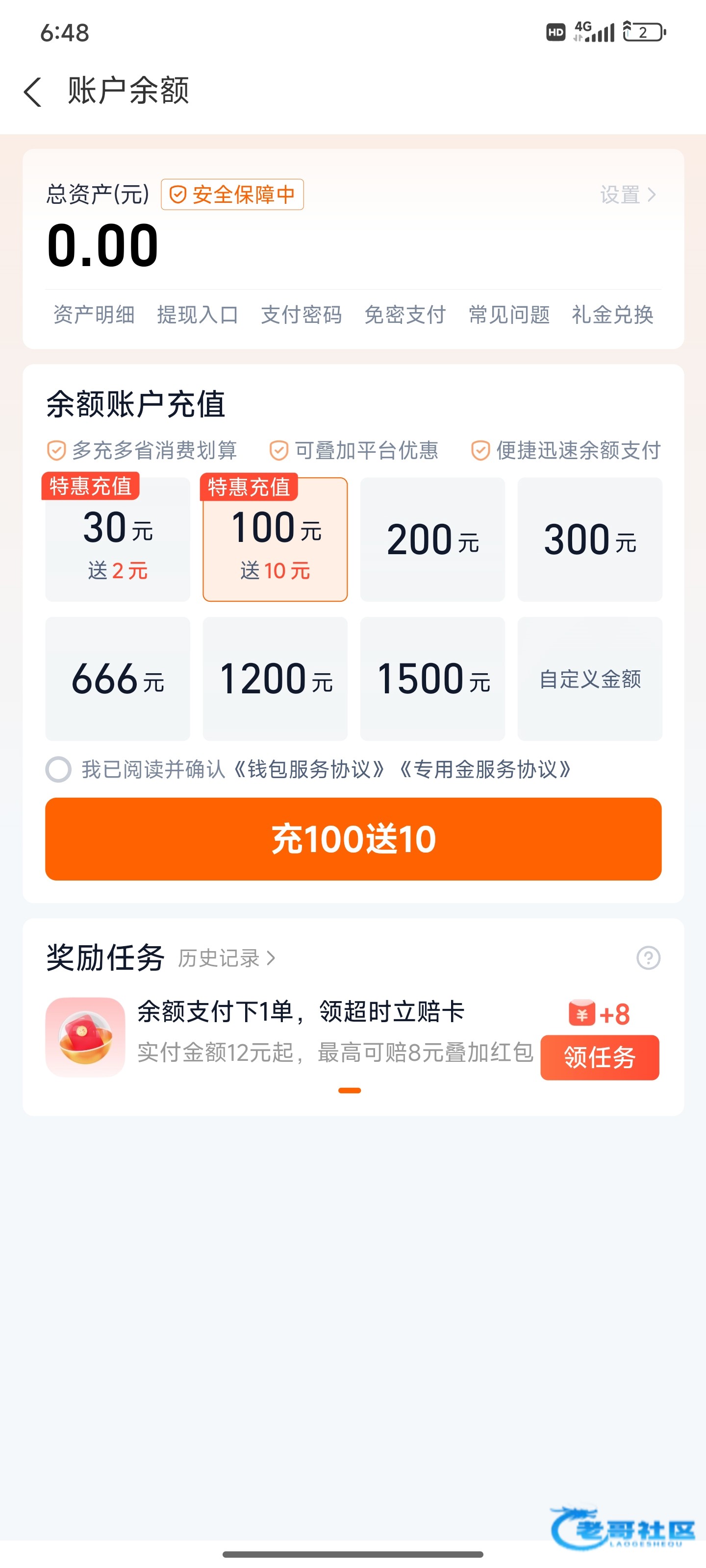This screenshot has height=1568, width=706.
Task: Open 提现入口
Action: (198, 315)
